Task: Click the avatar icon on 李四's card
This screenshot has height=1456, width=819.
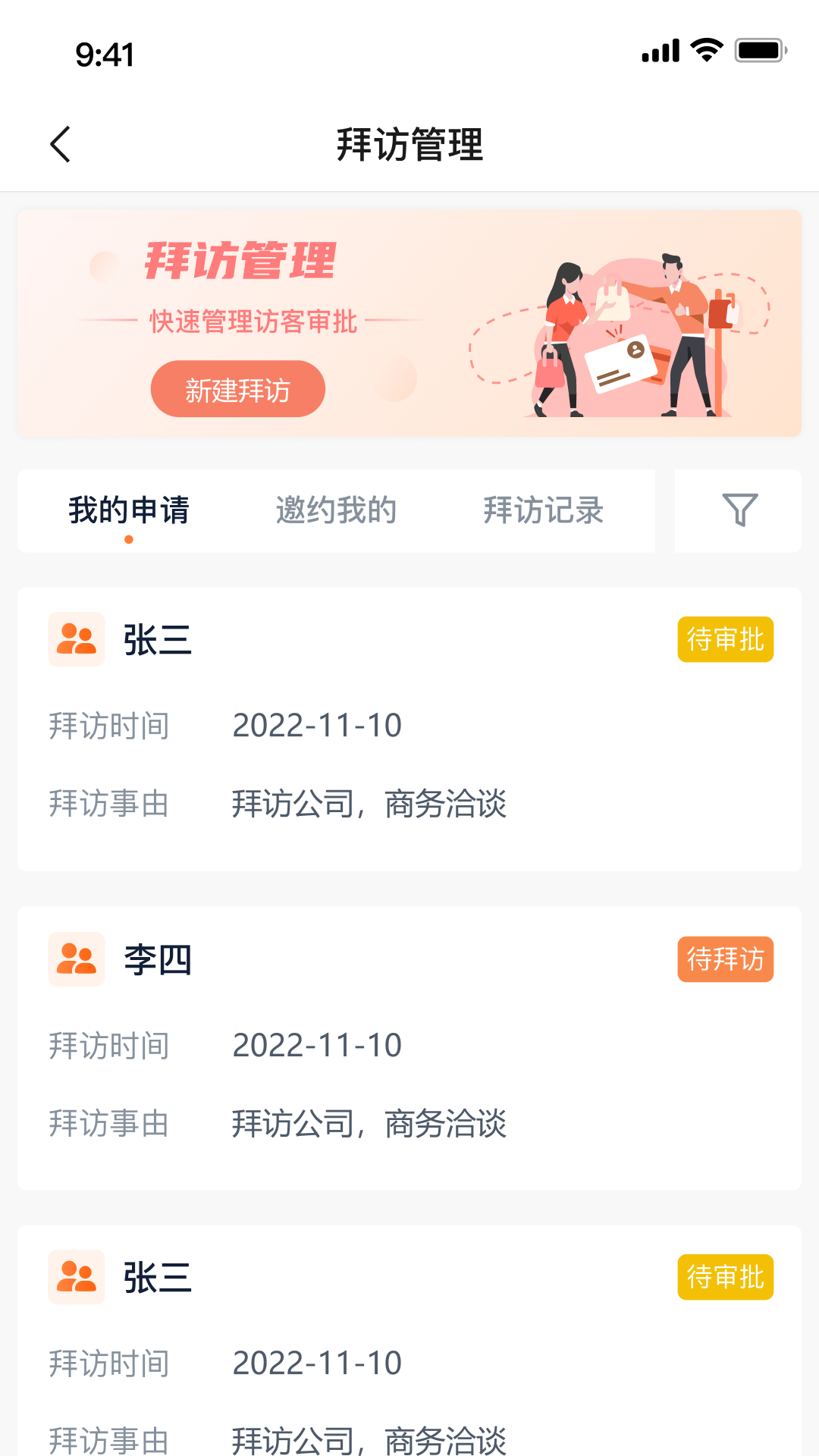Action: 77,960
